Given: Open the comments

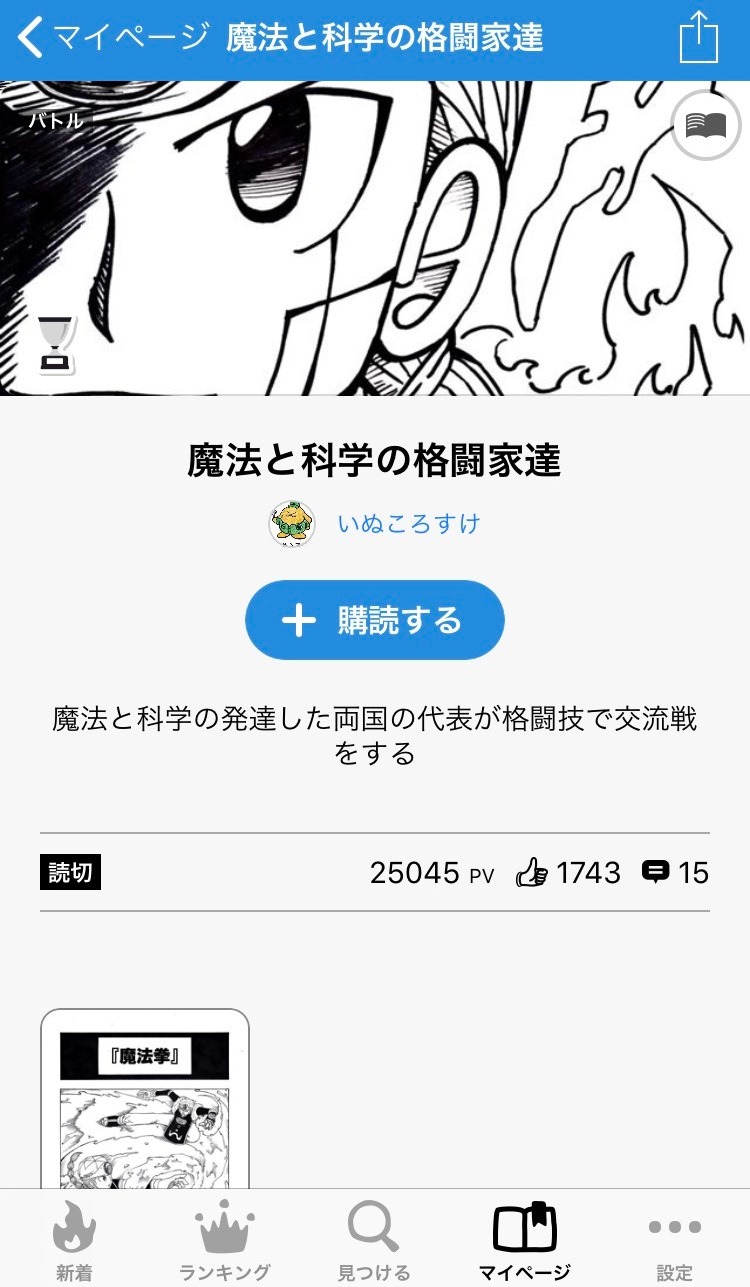Looking at the screenshot, I should pyautogui.click(x=656, y=873).
